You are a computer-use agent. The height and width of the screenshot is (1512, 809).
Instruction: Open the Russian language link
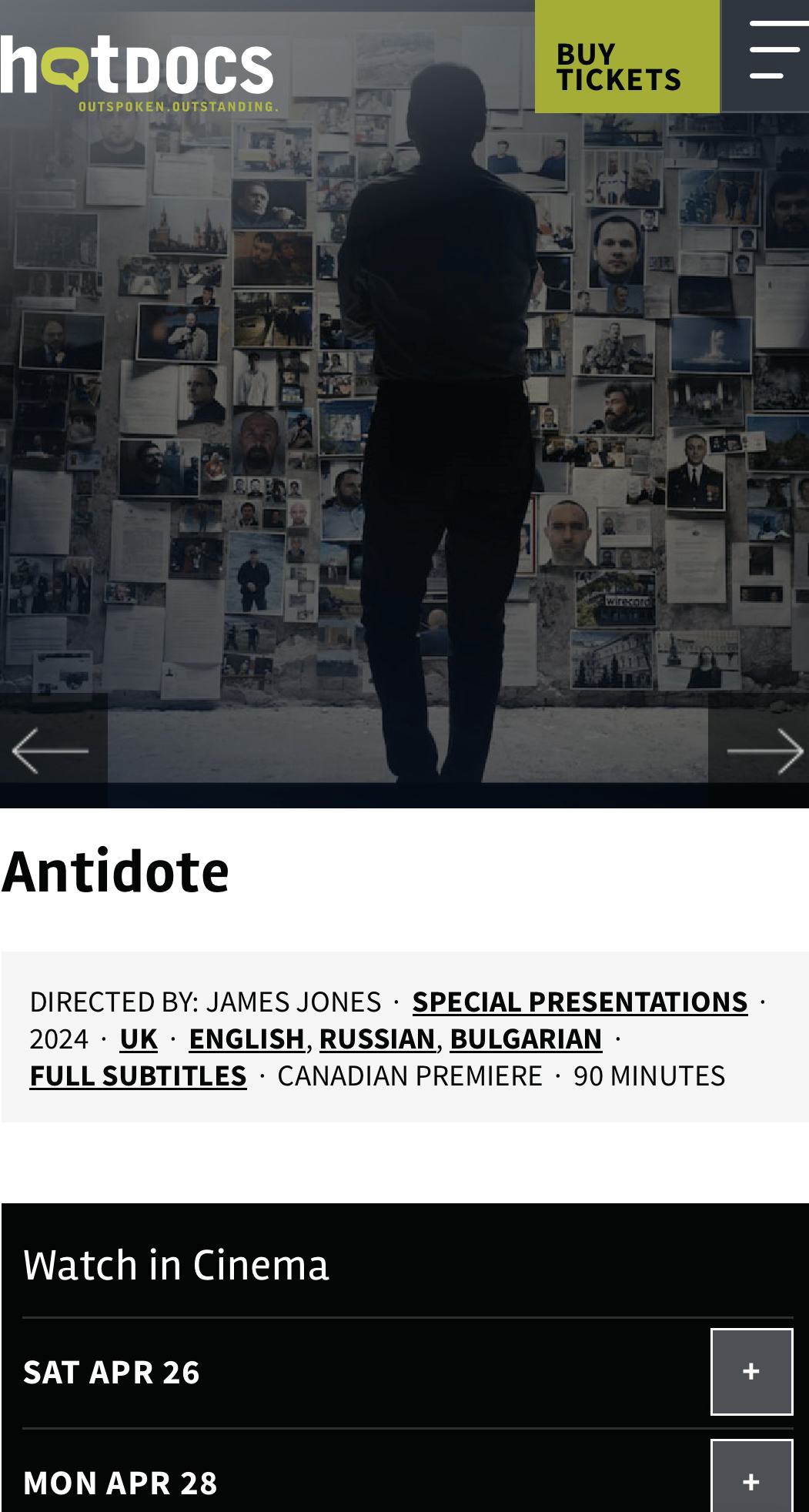pyautogui.click(x=377, y=1039)
